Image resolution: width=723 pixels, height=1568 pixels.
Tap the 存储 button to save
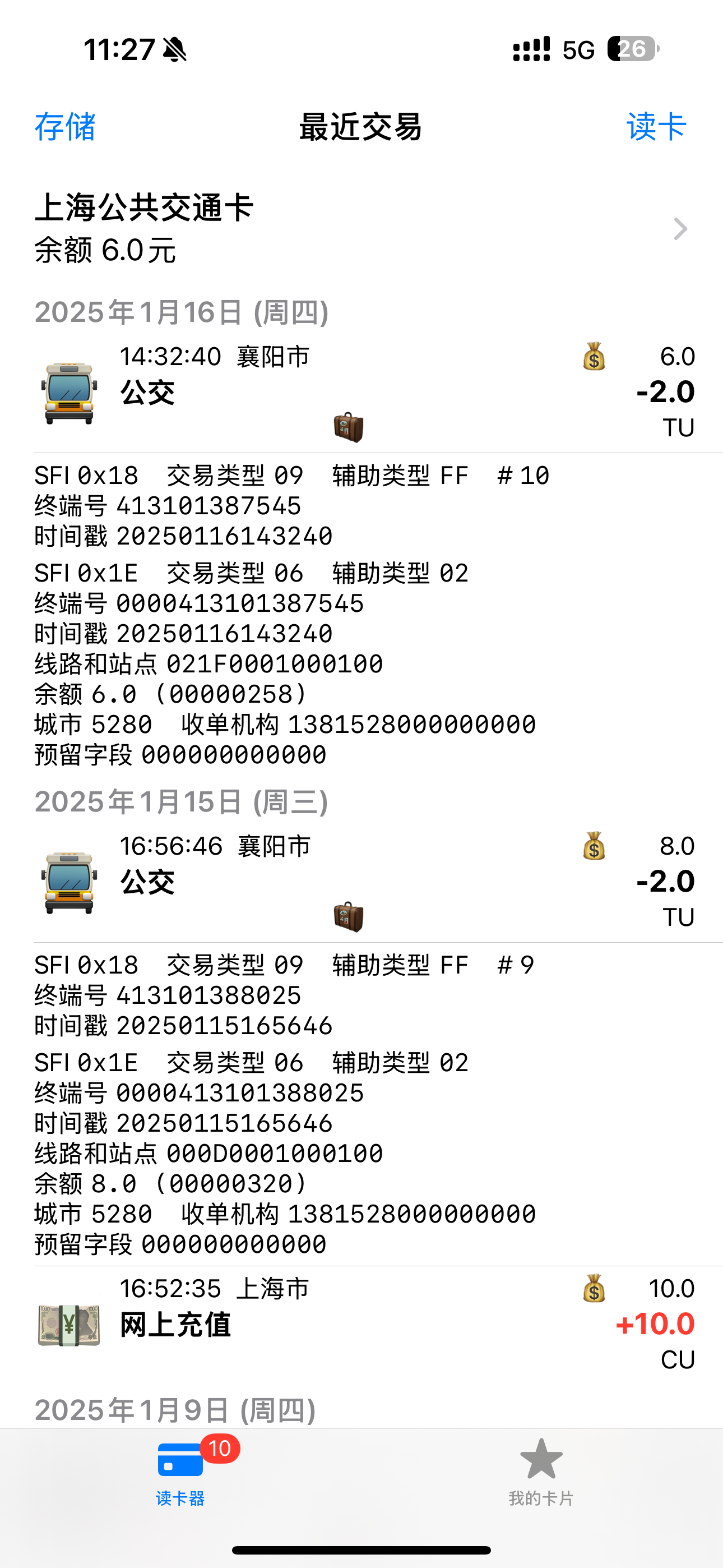65,127
